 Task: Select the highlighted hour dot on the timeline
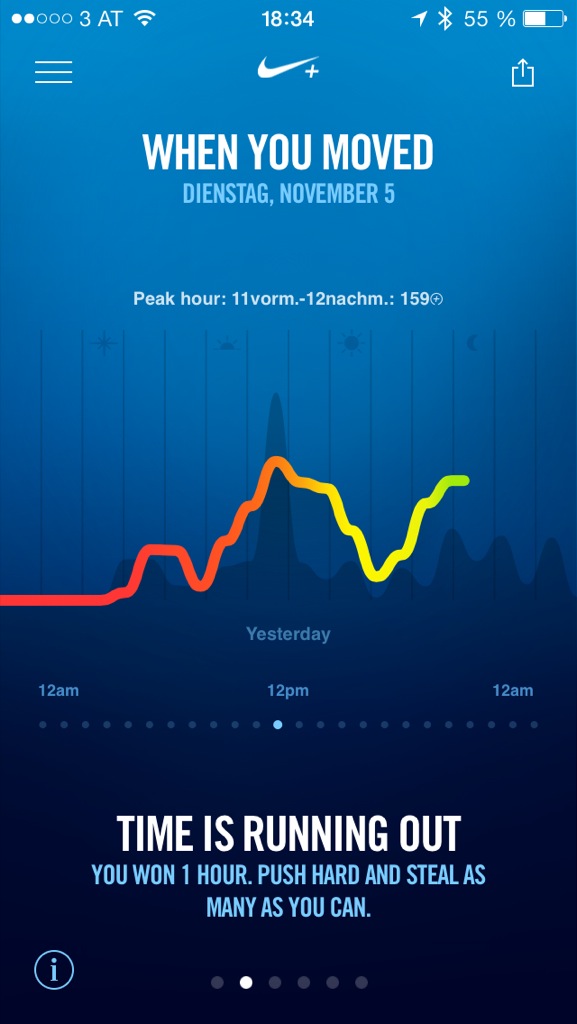coord(278,724)
